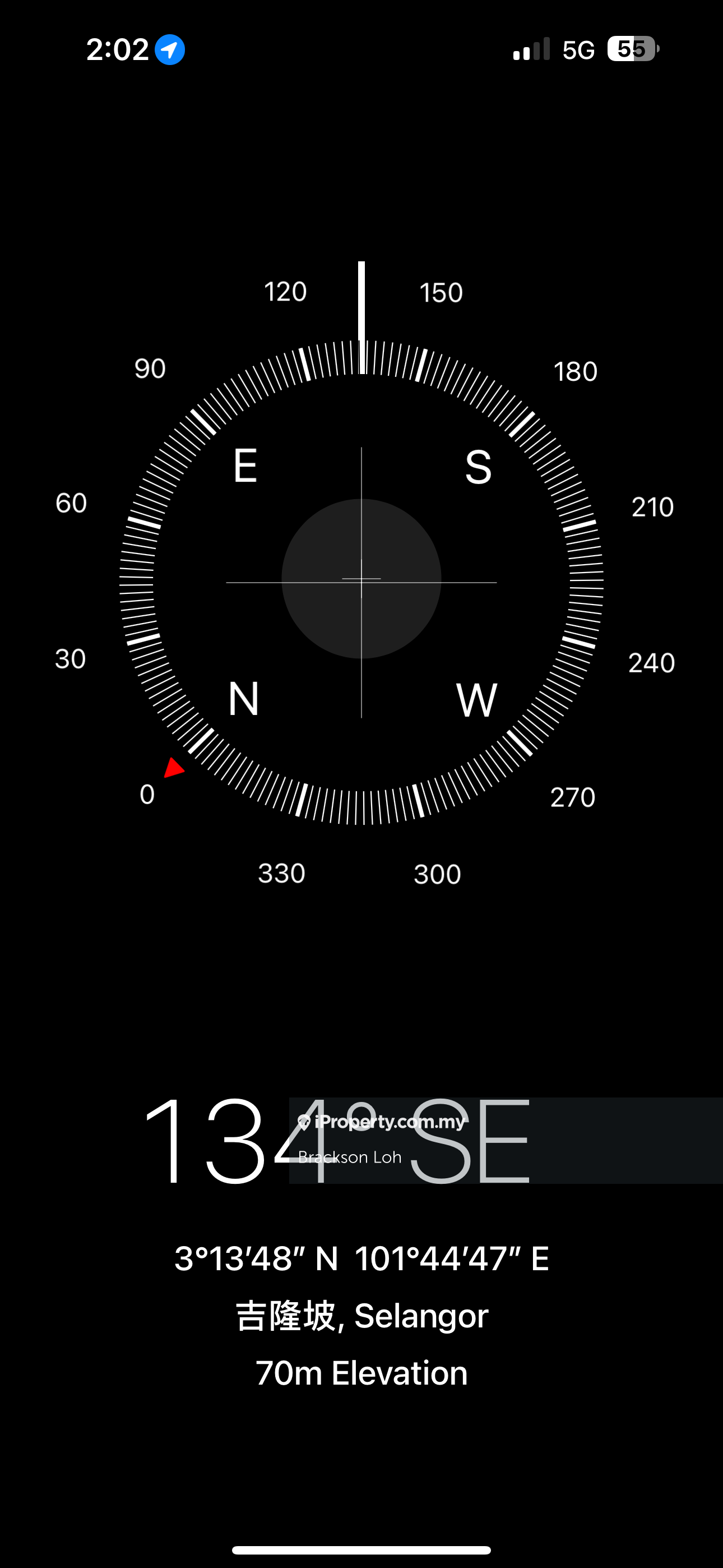This screenshot has height=1568, width=723.
Task: Open coordinates 3°13′48″ N in Maps
Action: [361, 1258]
